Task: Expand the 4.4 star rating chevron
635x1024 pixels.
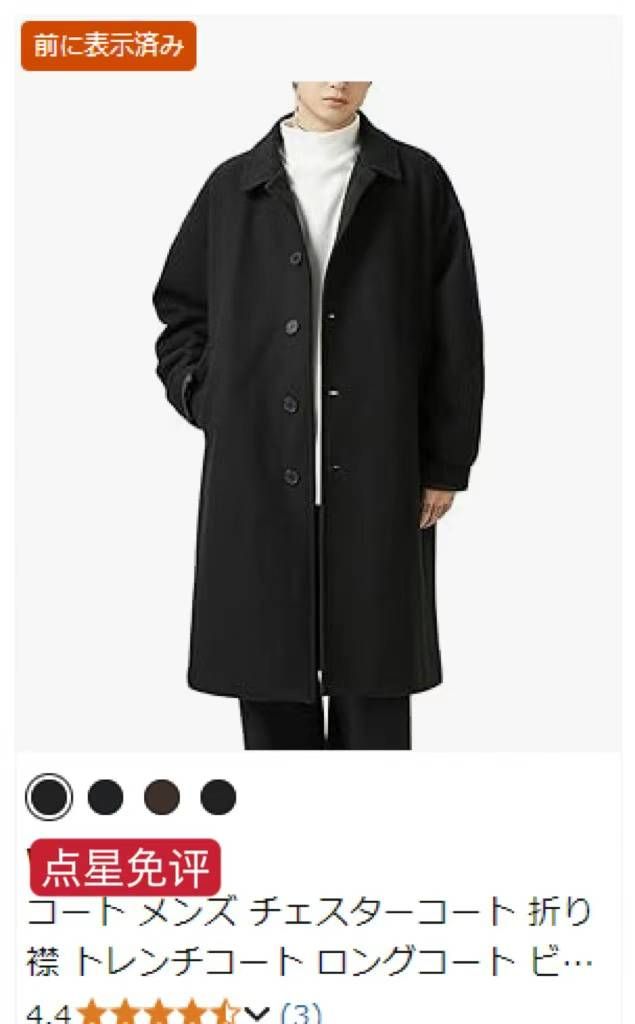Action: pos(257,1013)
